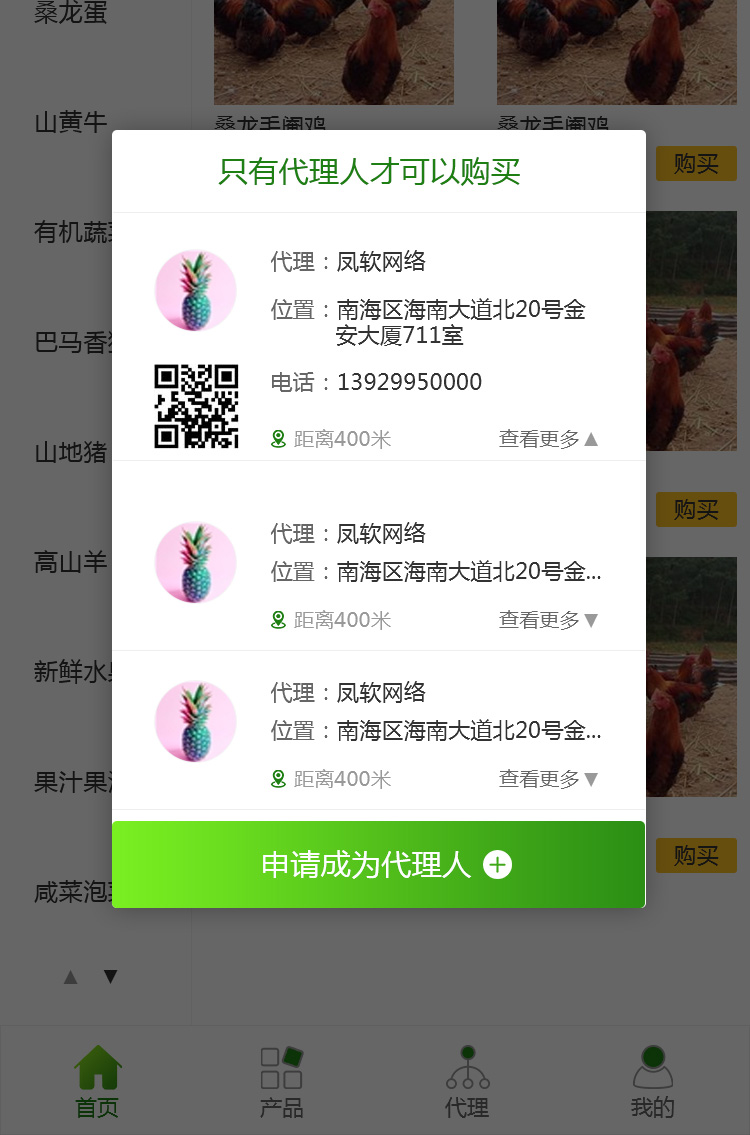Open the 我的 tab
Image resolution: width=750 pixels, height=1135 pixels.
tap(652, 1081)
